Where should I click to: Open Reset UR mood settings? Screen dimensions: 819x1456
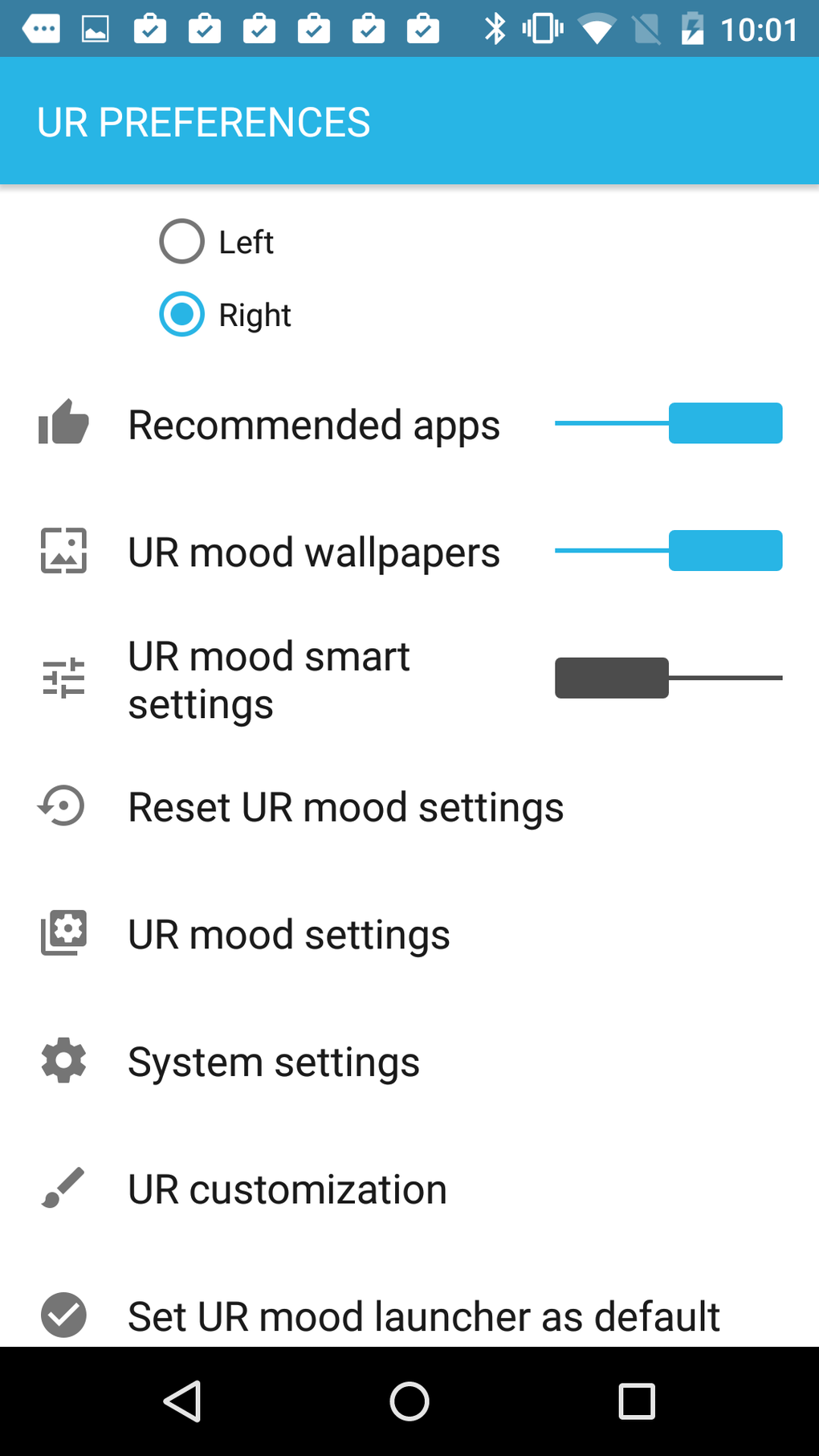click(x=345, y=806)
